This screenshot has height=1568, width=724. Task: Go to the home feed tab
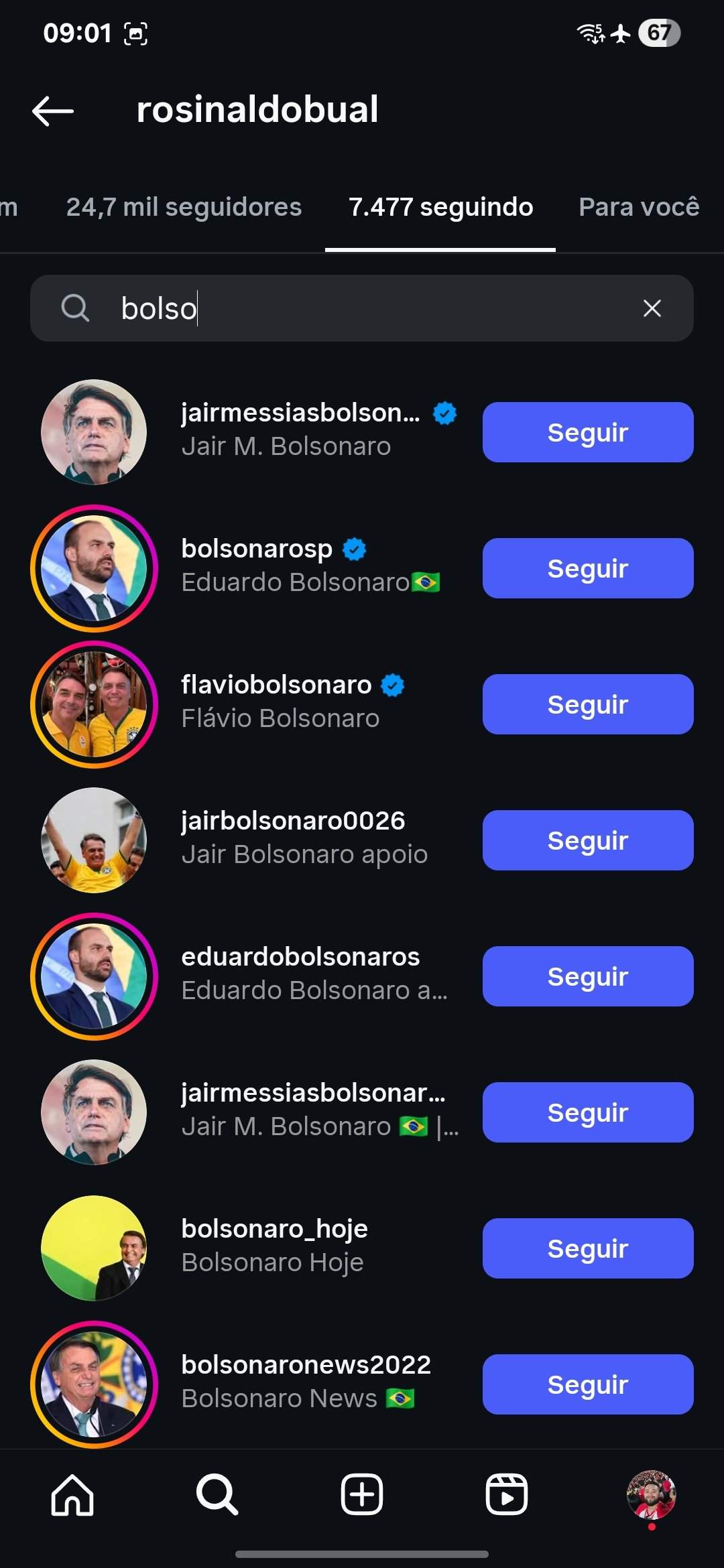coord(72,1494)
